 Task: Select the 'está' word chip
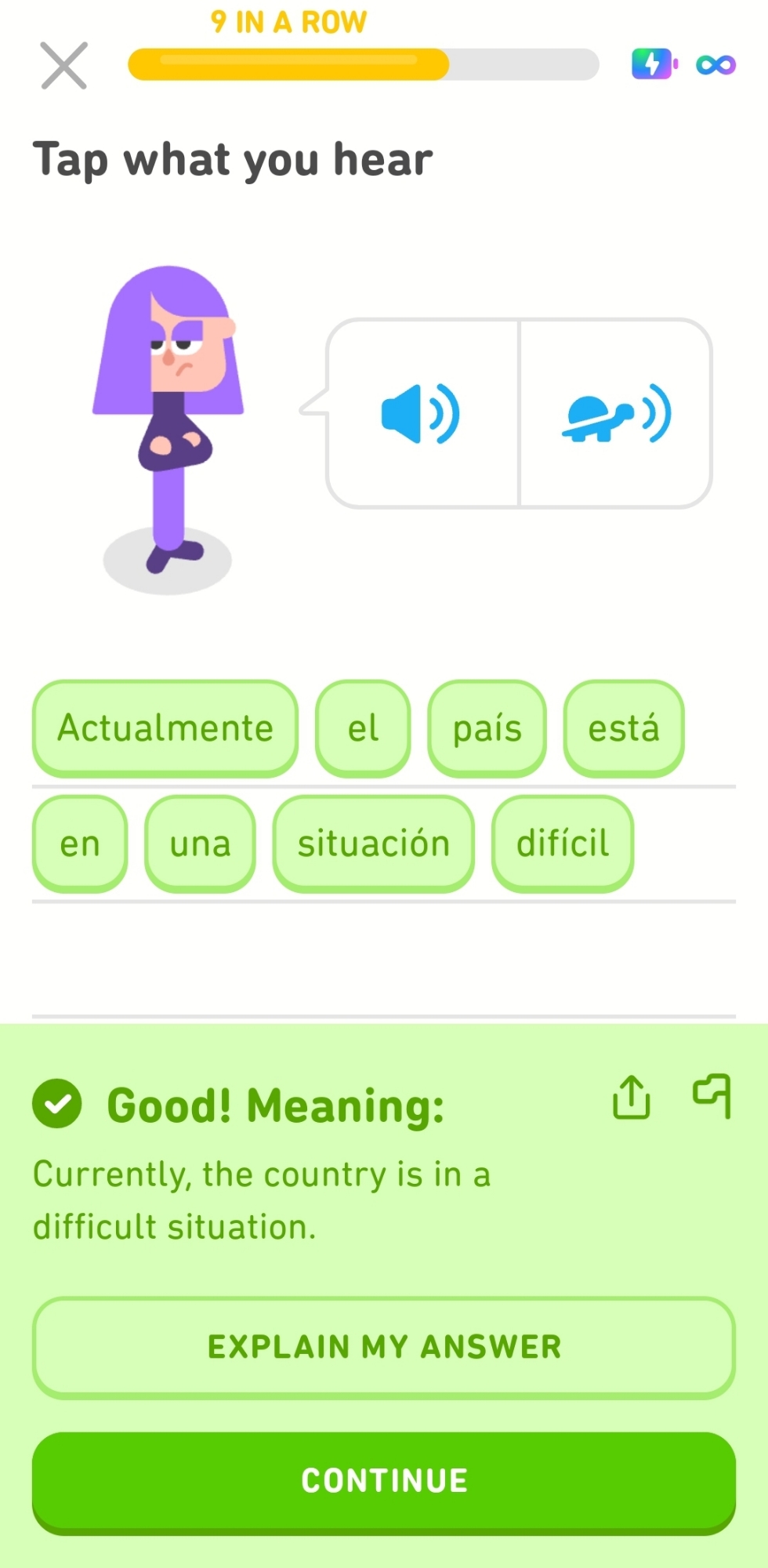(624, 728)
